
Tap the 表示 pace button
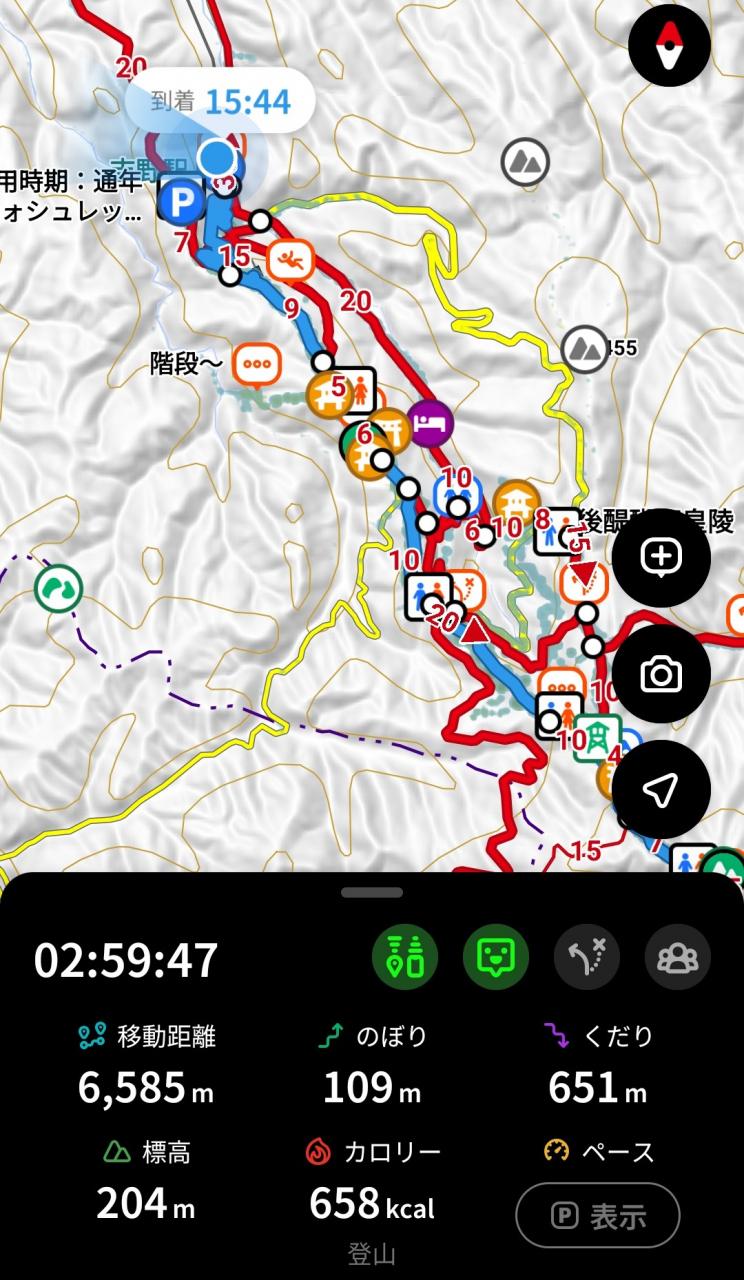(598, 1216)
